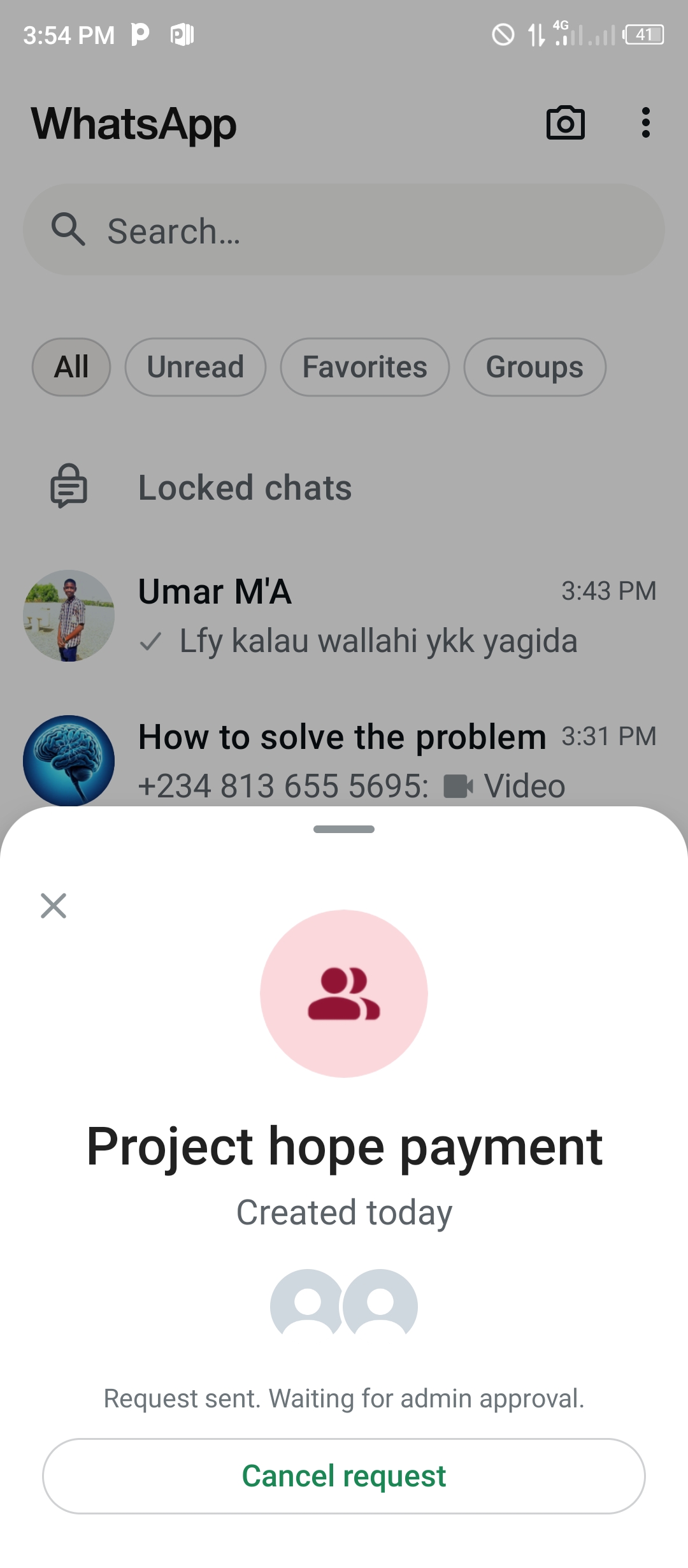
Task: Tap the Search field
Action: point(344,230)
